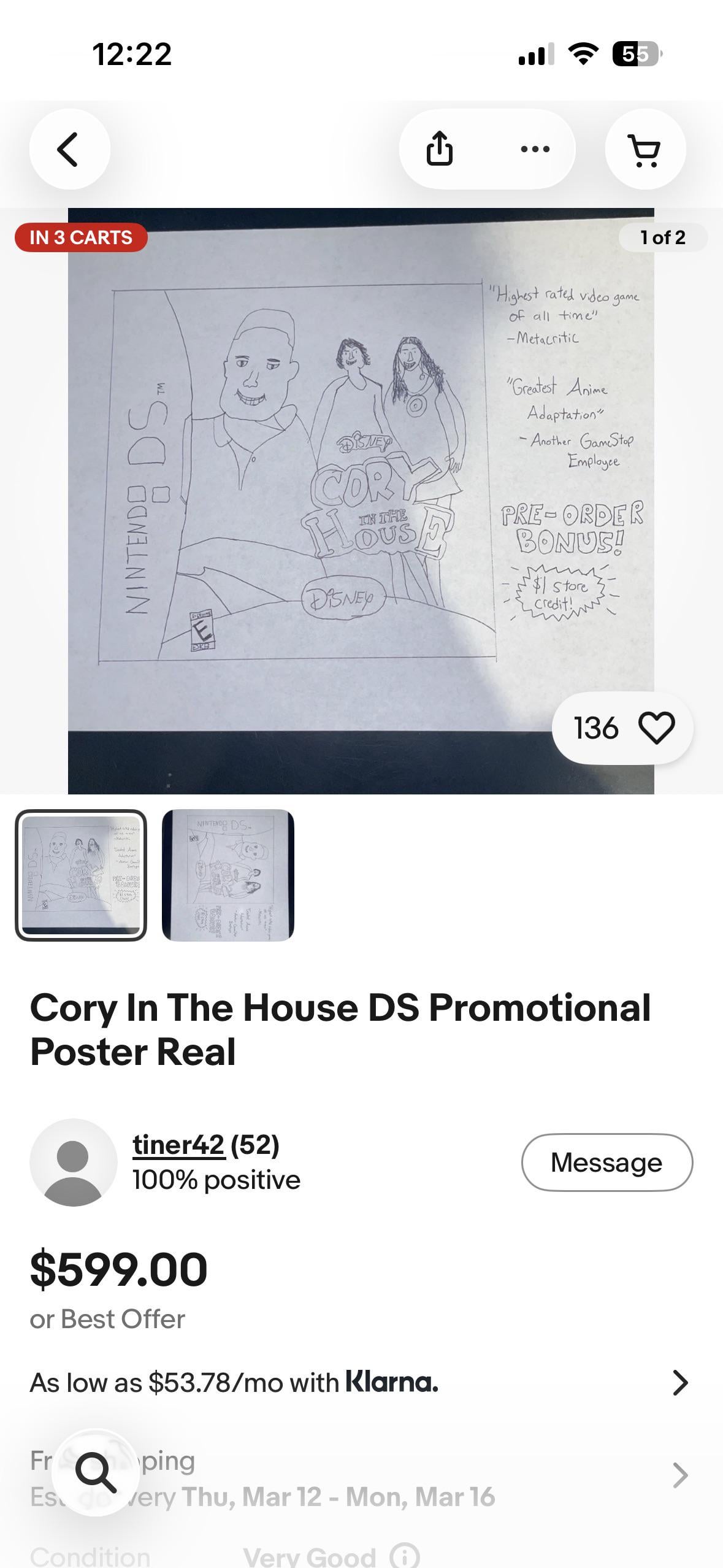Open the three-dot overflow menu

(x=535, y=149)
